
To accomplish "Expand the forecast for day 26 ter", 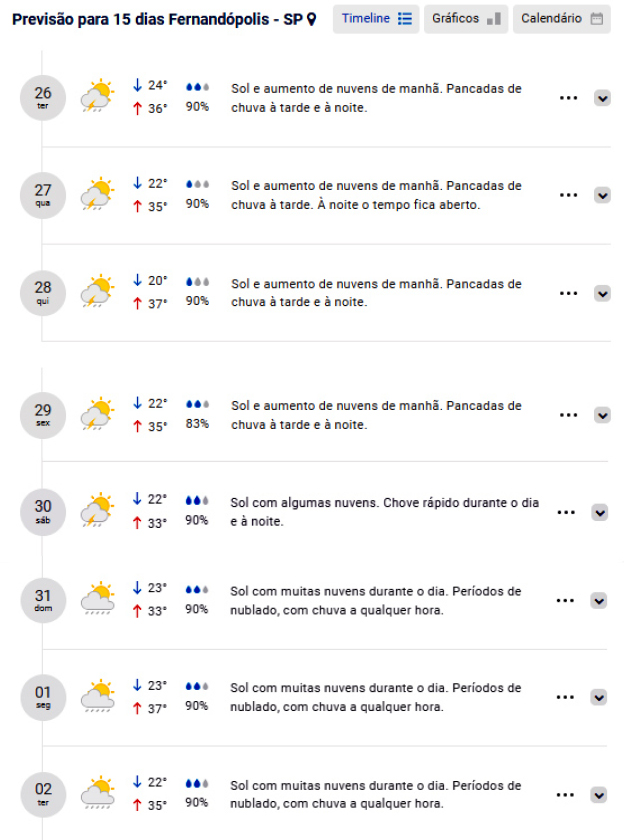I will (602, 98).
